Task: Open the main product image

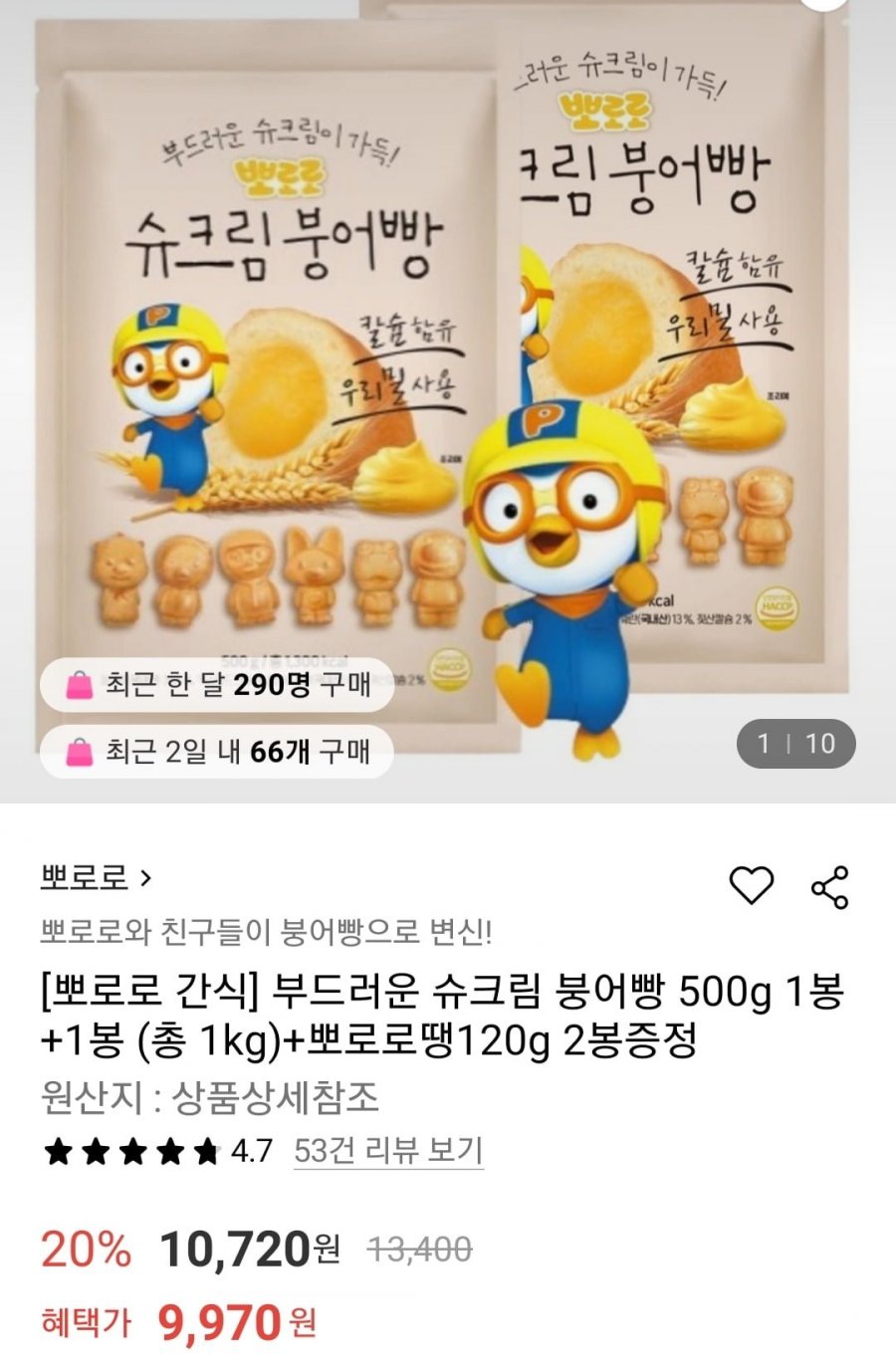Action: pos(448,398)
